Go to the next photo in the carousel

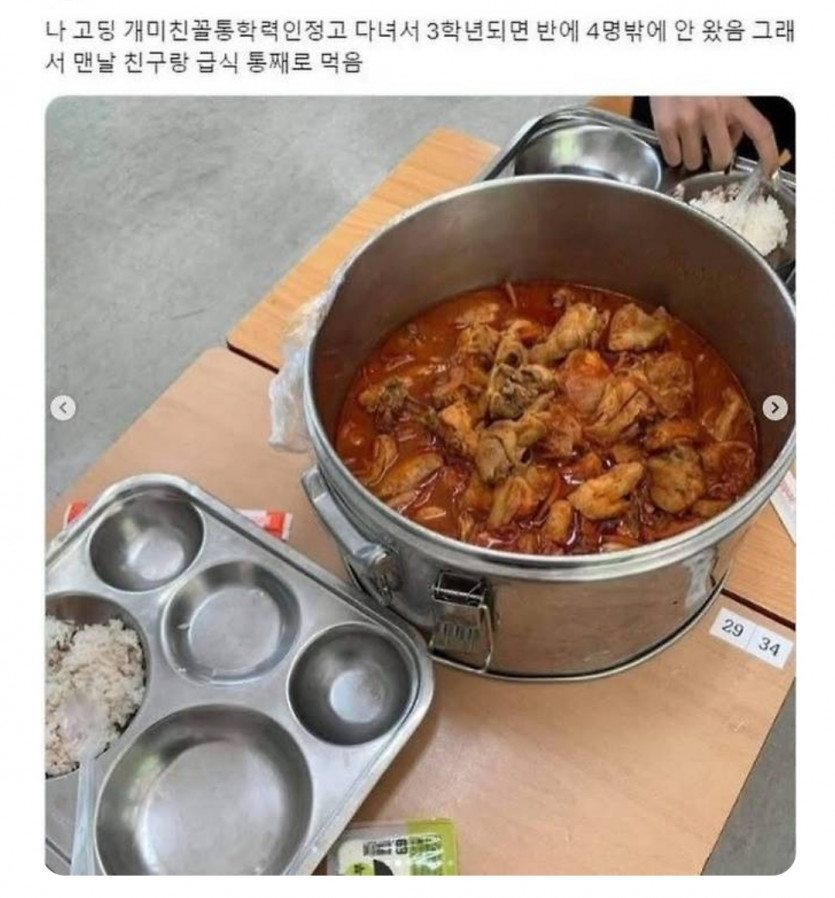coord(775,407)
